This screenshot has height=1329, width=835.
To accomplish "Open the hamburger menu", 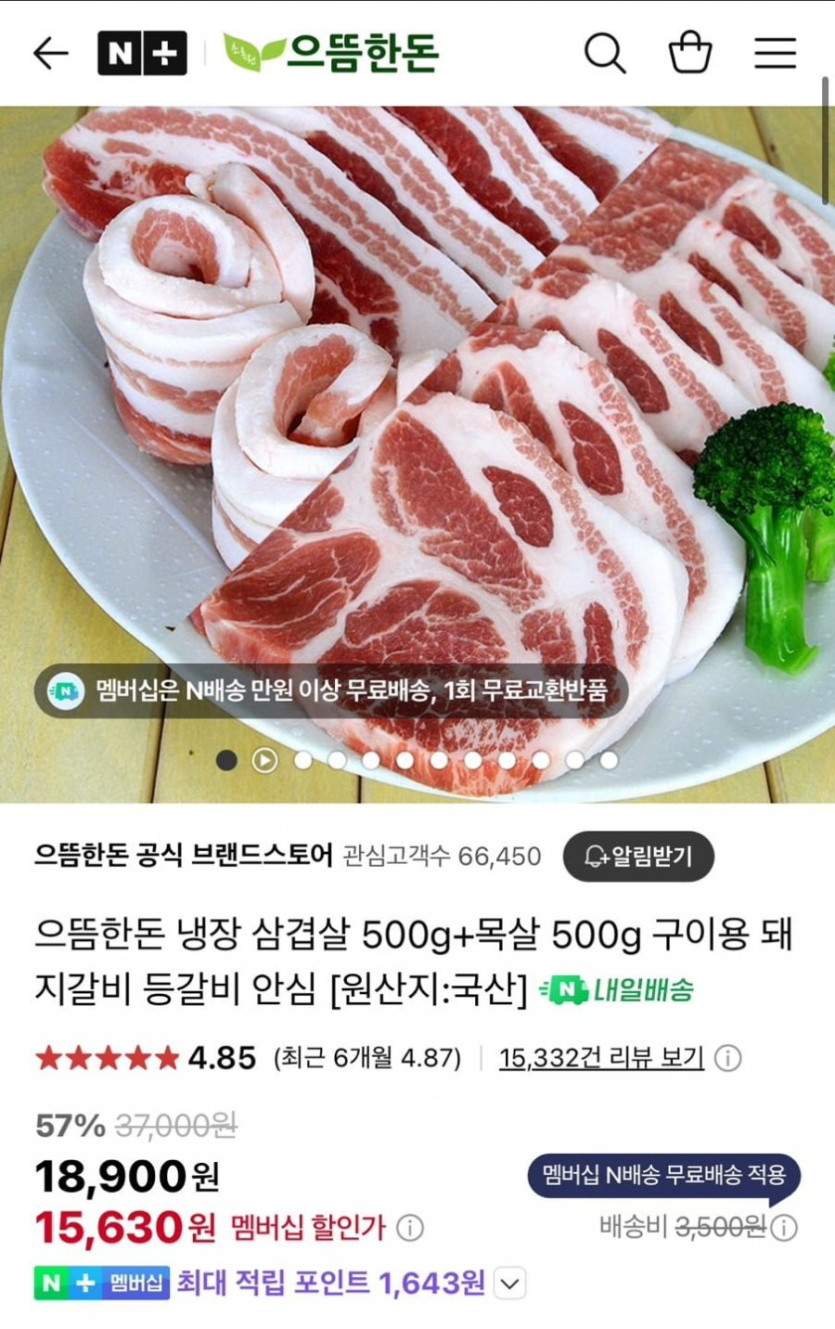I will tap(775, 53).
